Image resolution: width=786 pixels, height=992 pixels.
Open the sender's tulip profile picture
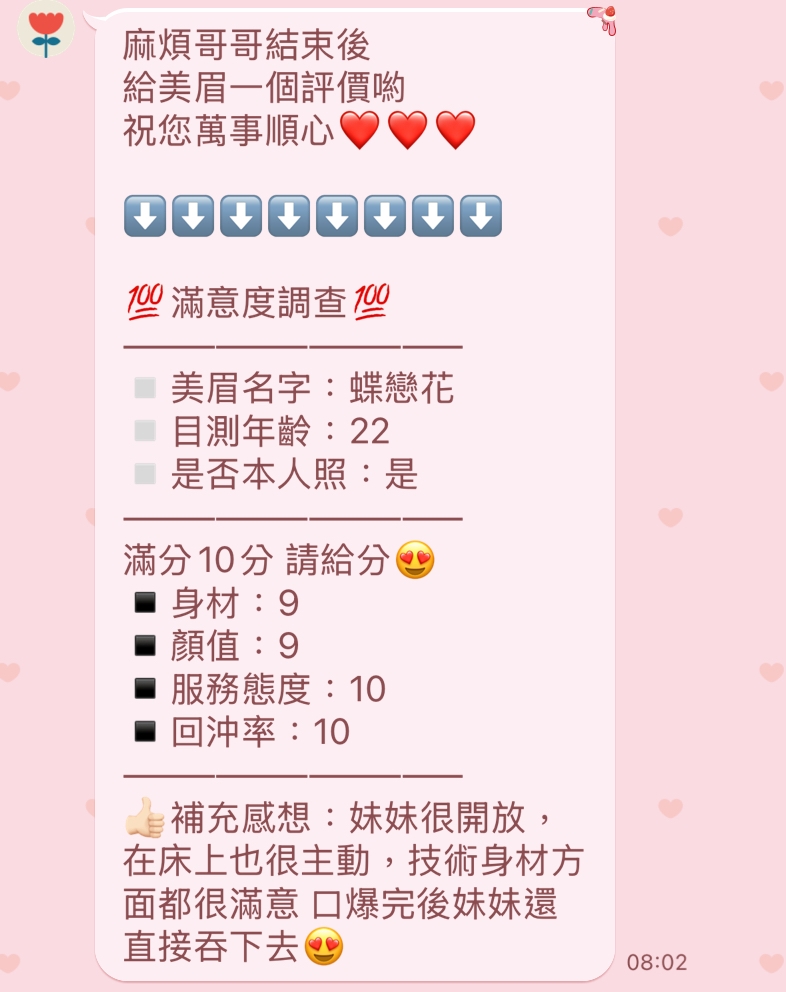pyautogui.click(x=45, y=28)
